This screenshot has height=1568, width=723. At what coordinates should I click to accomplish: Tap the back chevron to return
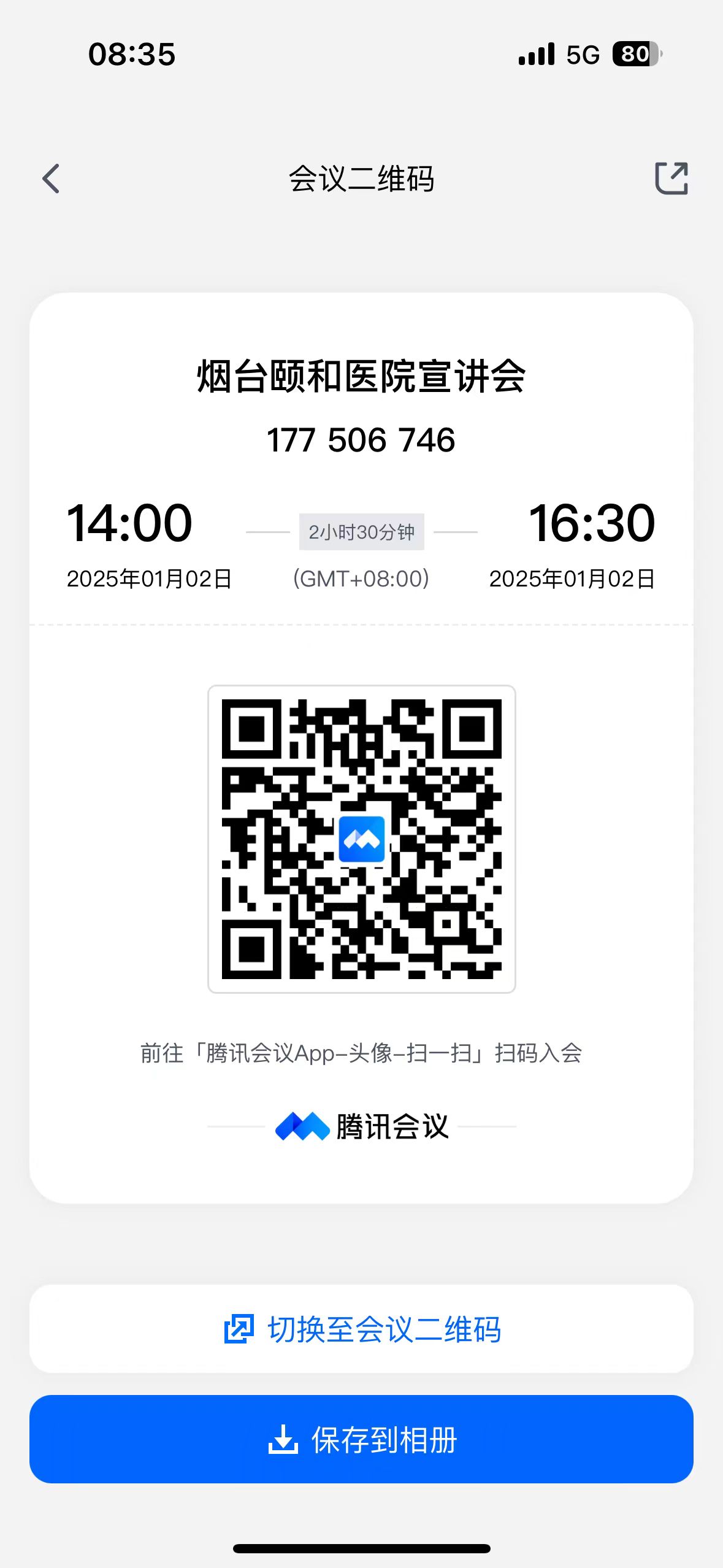51,179
